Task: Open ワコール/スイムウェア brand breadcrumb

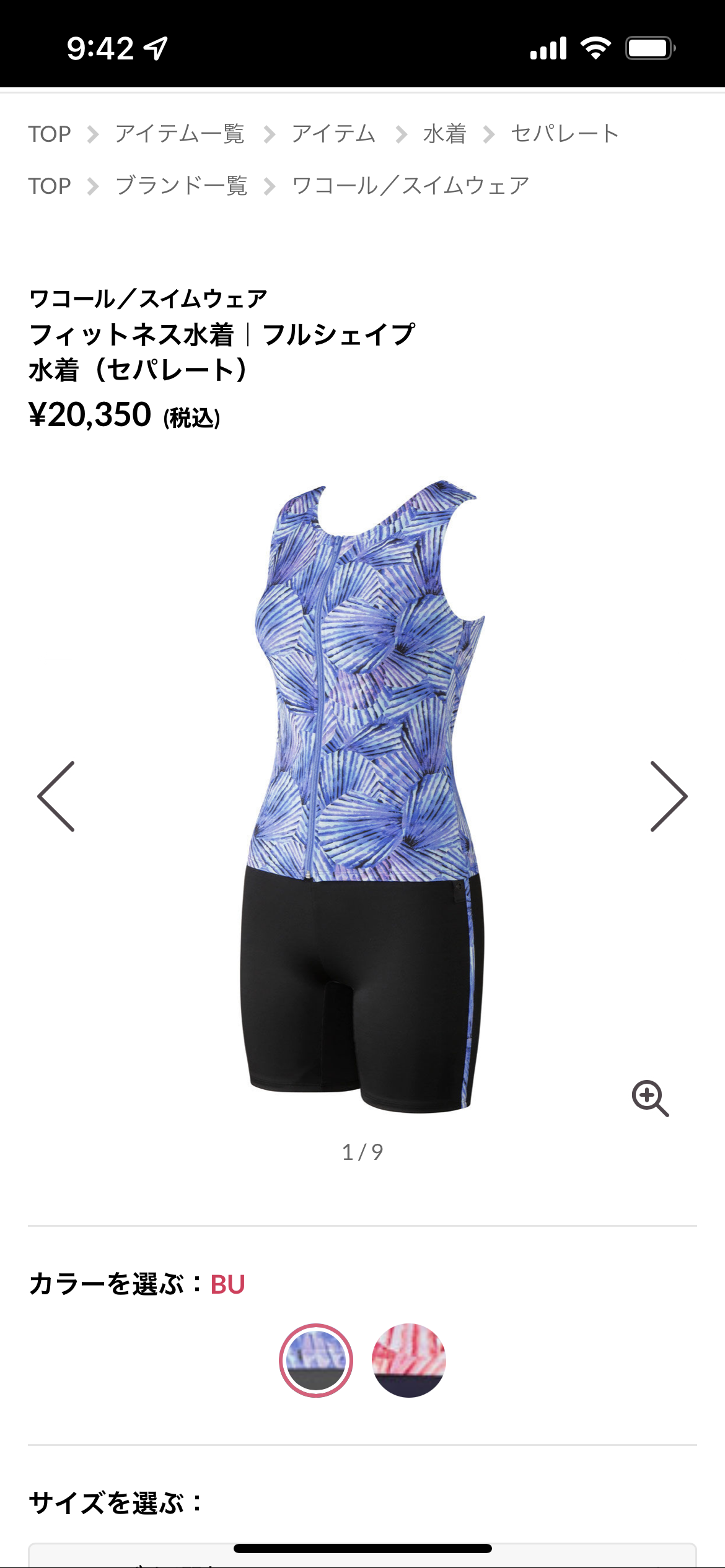Action: (x=410, y=186)
